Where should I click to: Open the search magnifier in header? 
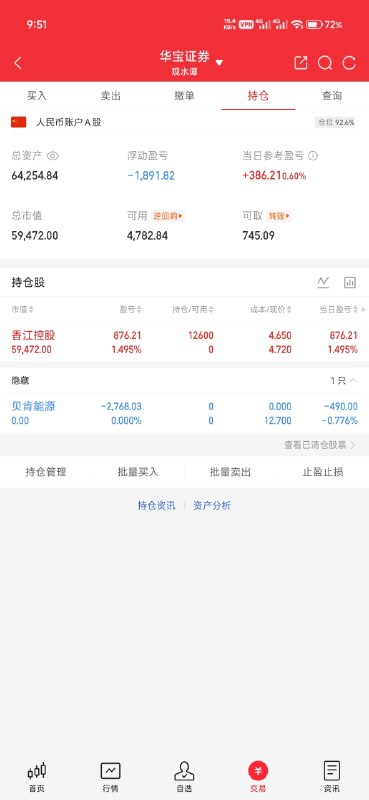pyautogui.click(x=325, y=63)
